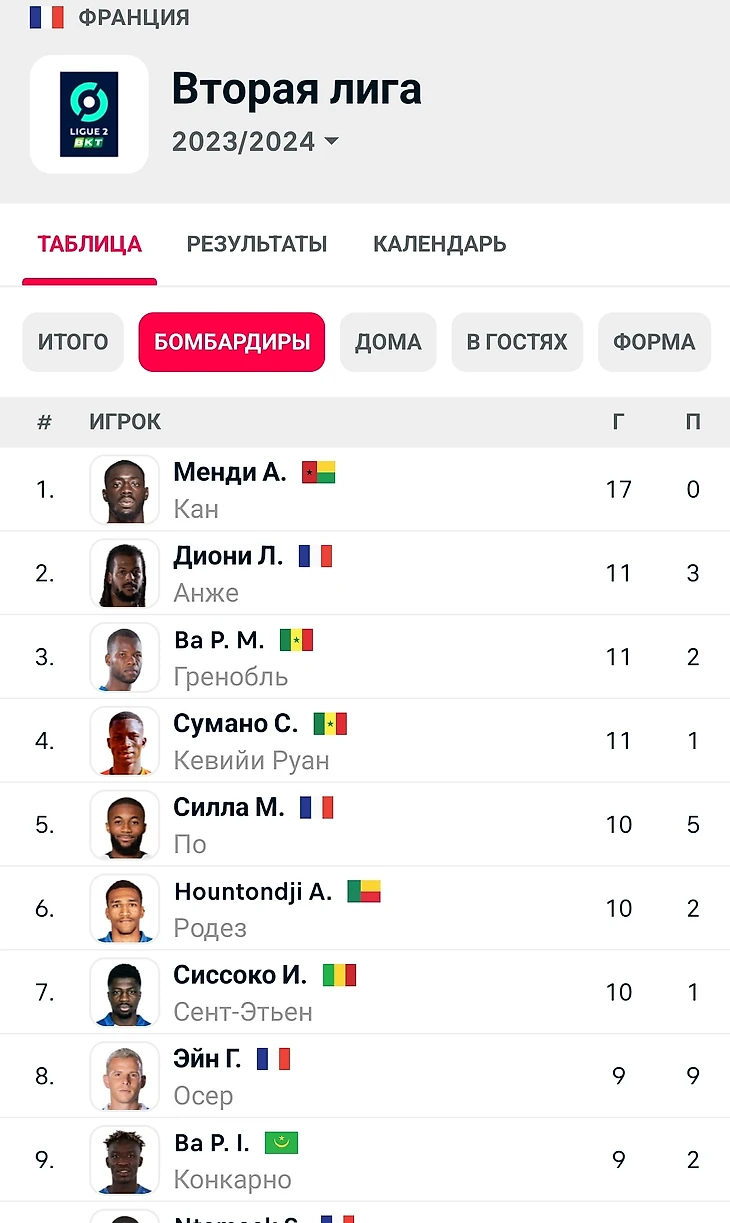Screen dimensions: 730x1223
Task: Open player Диони Л. from Анже
Action: click(x=228, y=556)
